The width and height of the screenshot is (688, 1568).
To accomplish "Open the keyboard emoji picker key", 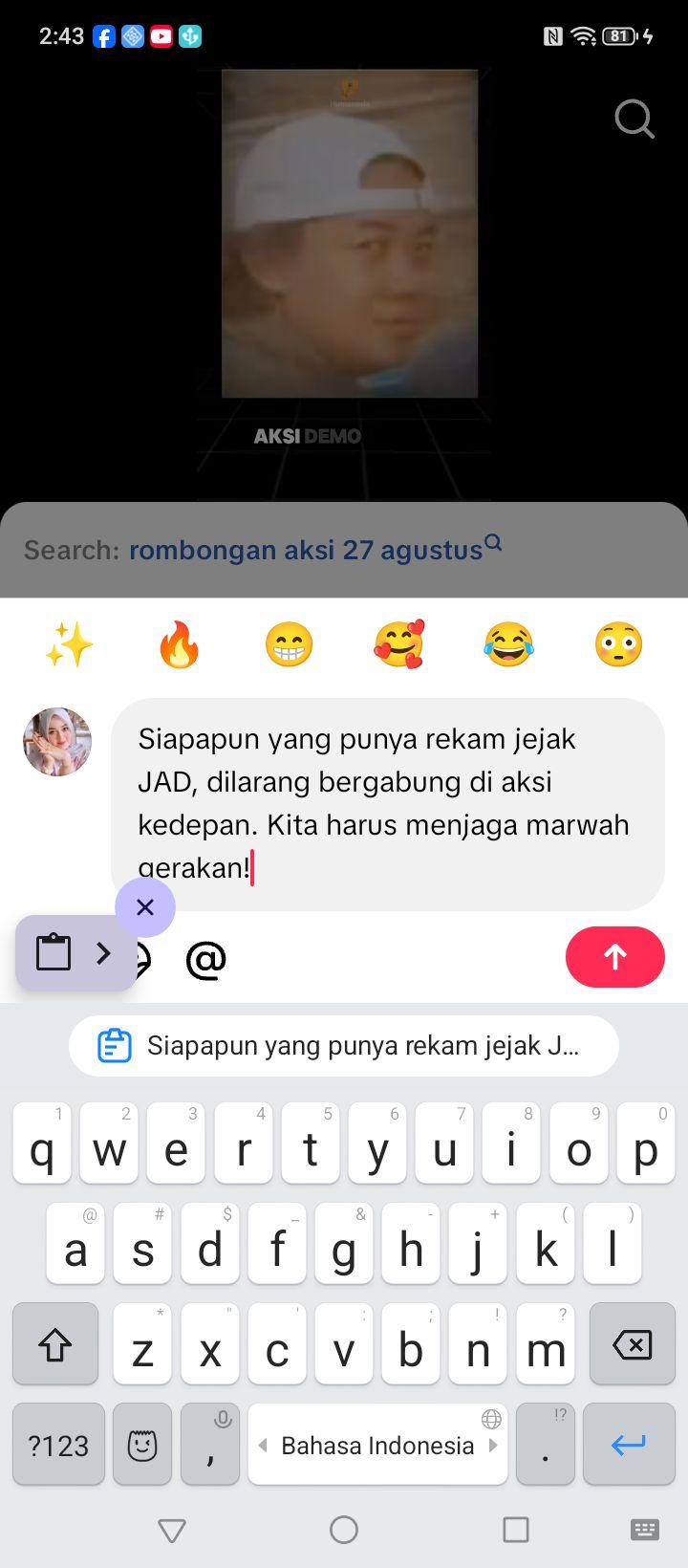I will point(142,1445).
